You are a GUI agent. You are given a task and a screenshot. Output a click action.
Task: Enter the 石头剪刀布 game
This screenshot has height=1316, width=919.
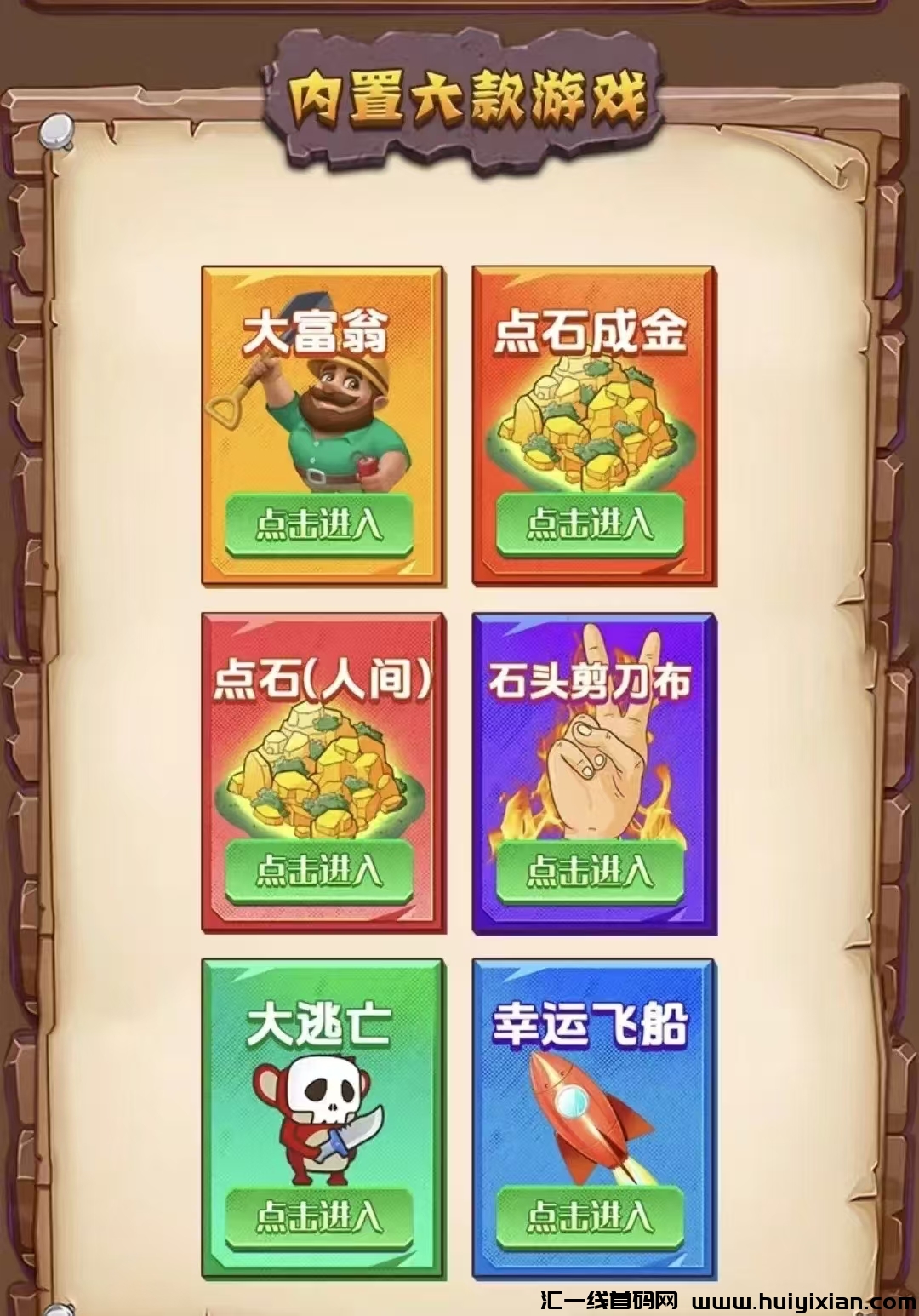(590, 871)
